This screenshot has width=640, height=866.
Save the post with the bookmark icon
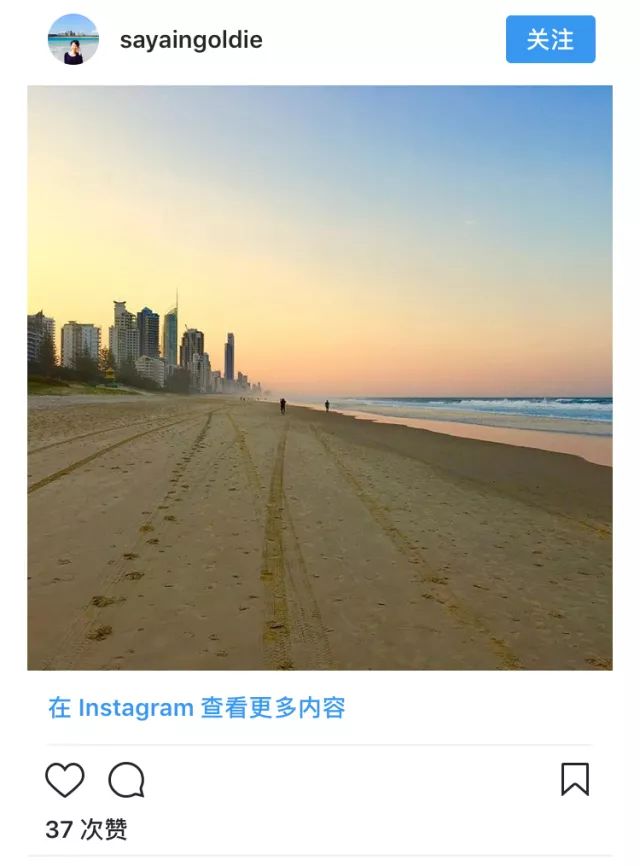575,780
